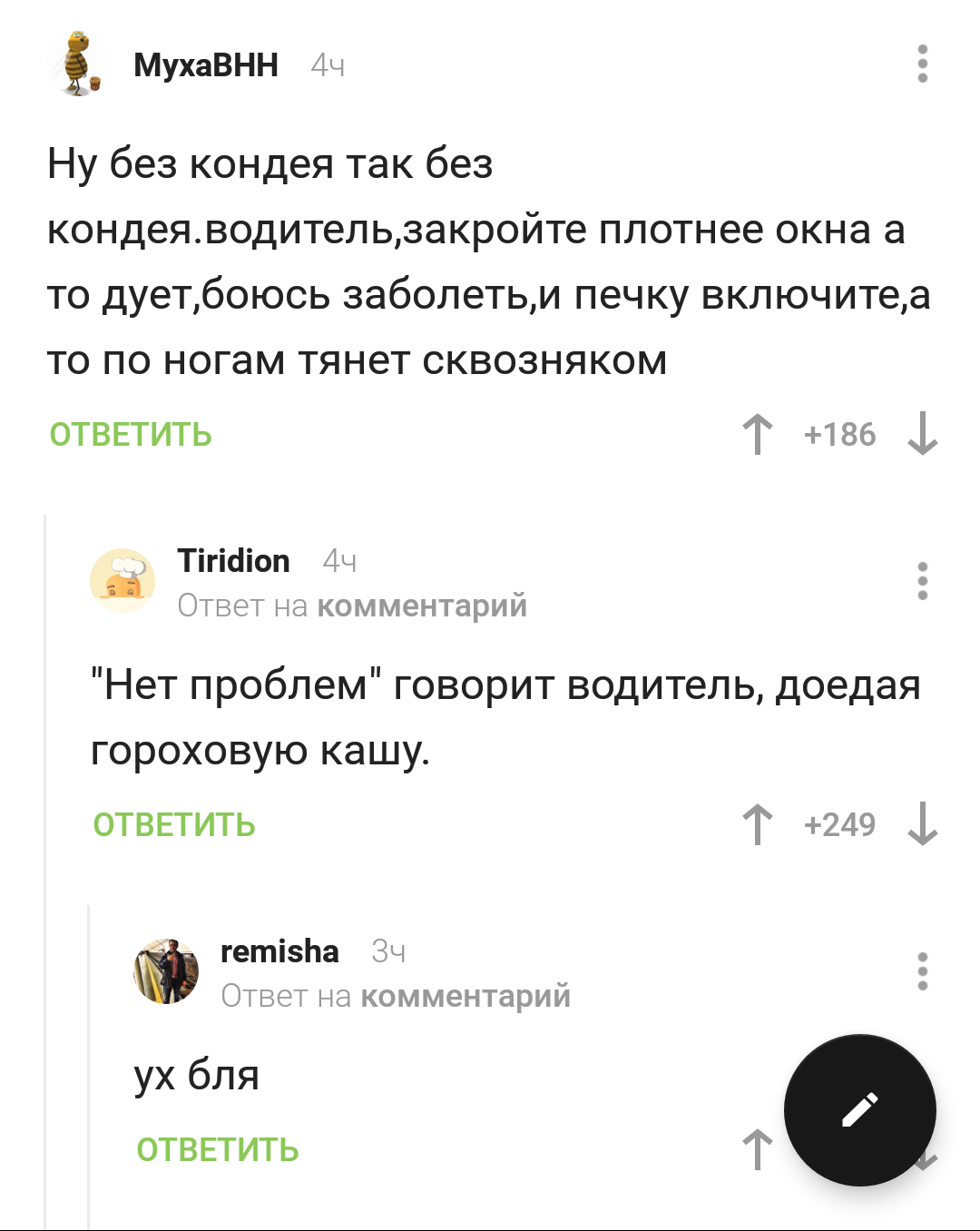980x1231 pixels.
Task: Write a new comment with pencil button
Action: (859, 1109)
